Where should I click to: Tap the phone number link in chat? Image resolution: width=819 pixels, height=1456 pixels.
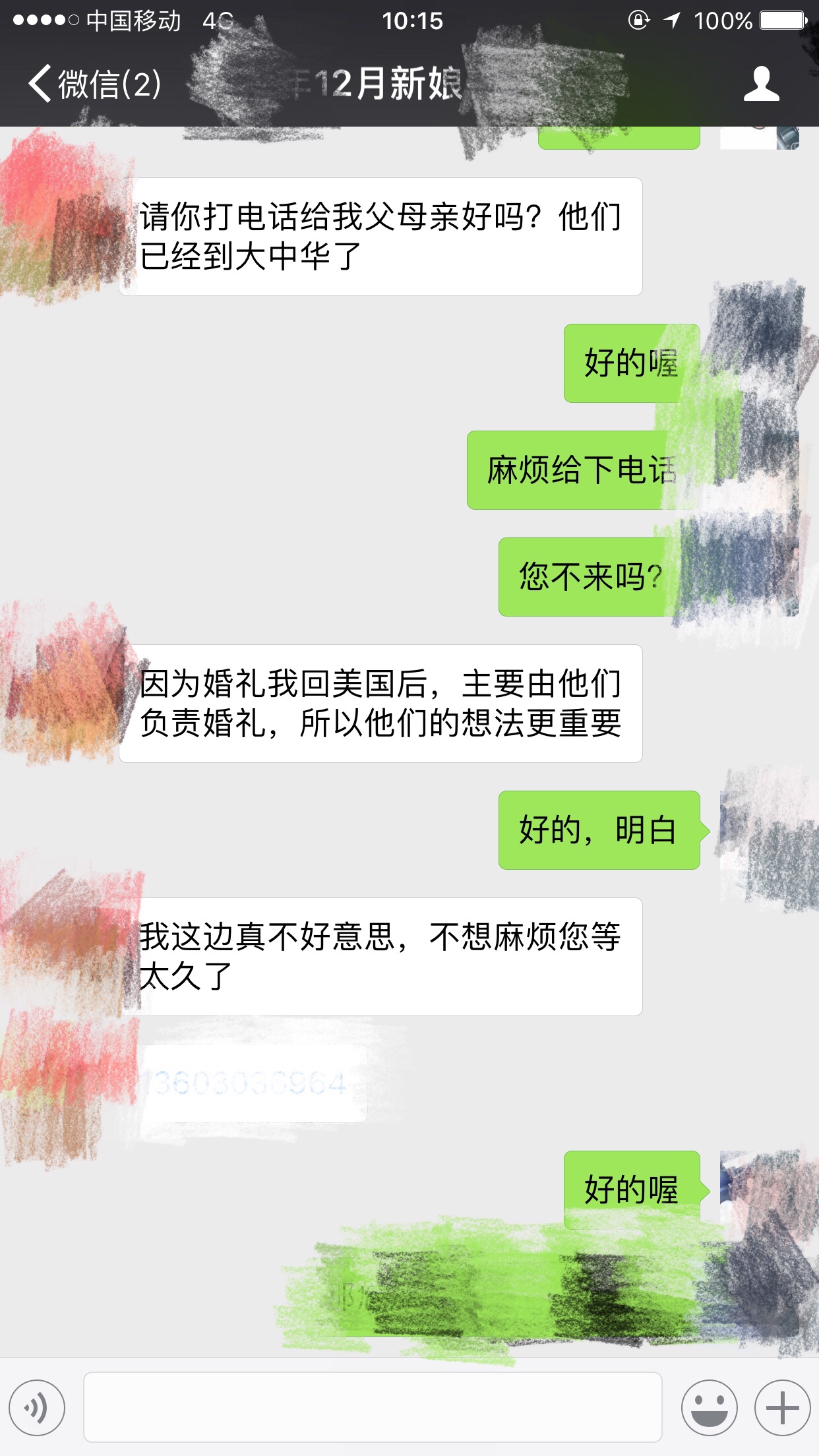point(245,1083)
